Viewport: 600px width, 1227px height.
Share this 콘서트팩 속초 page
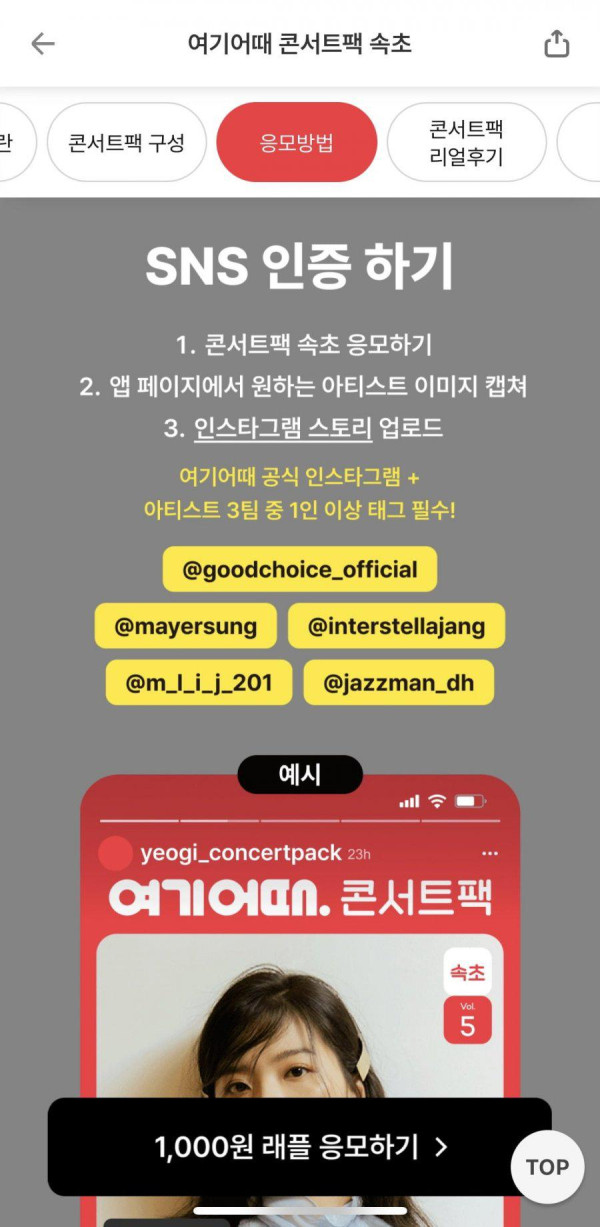click(556, 44)
